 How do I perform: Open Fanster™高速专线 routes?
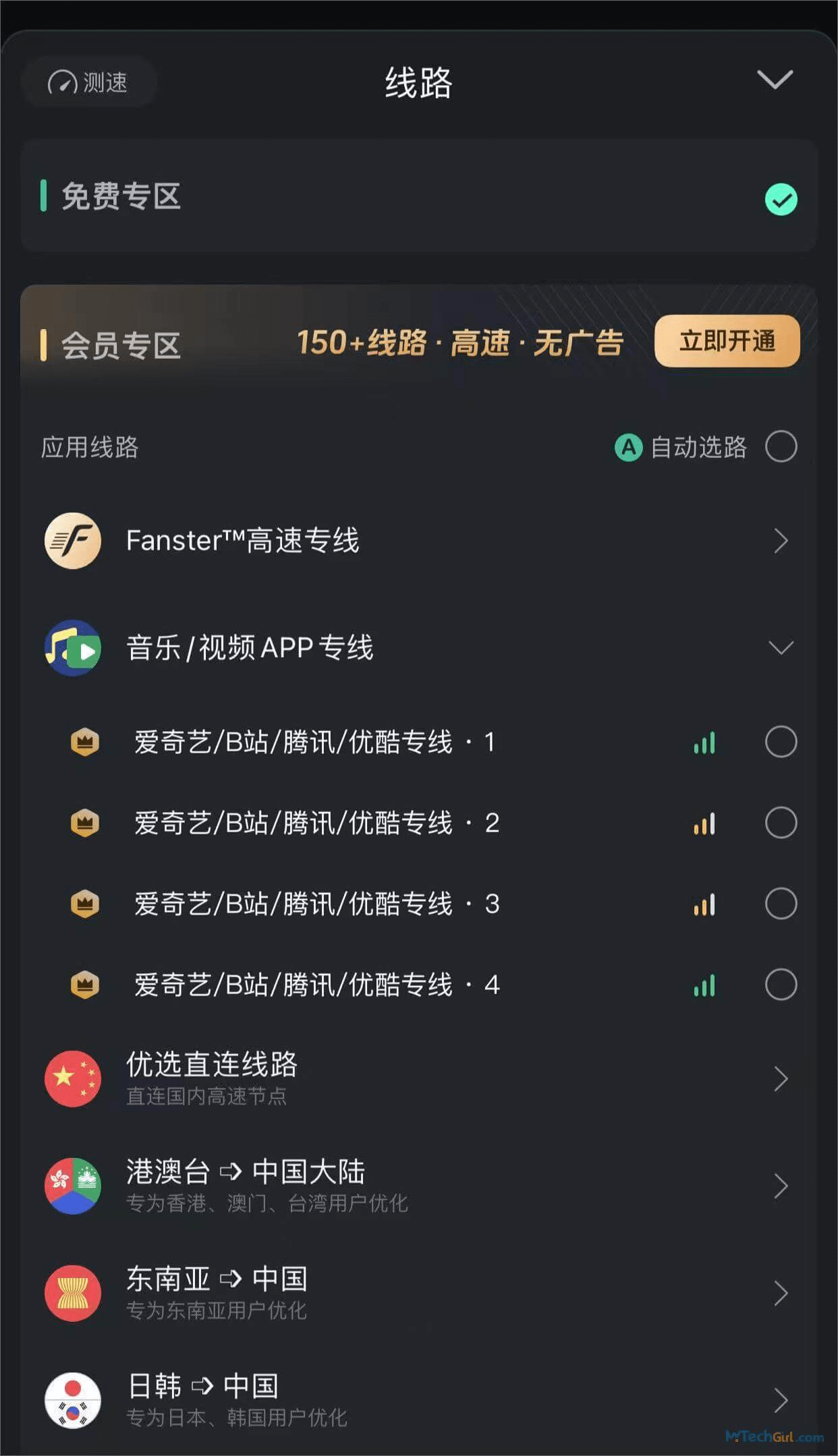(418, 541)
